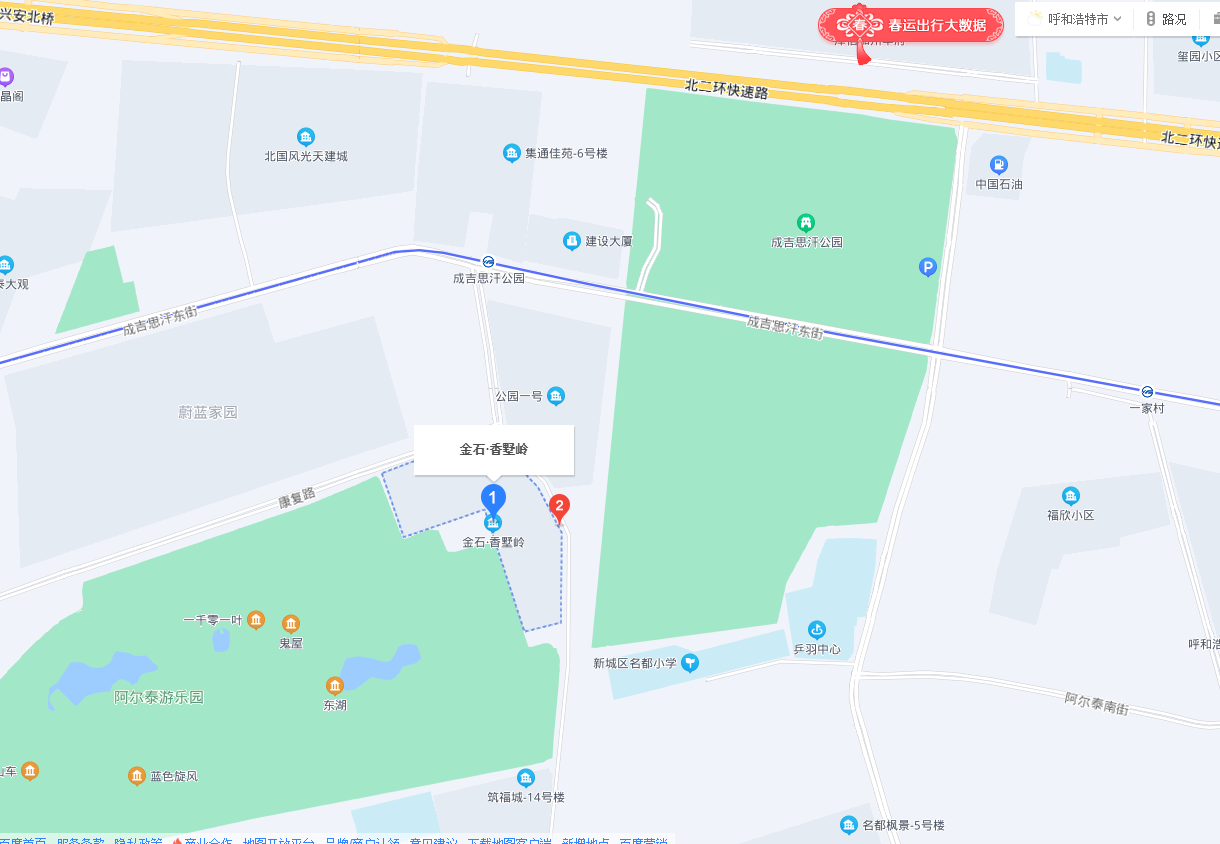This screenshot has width=1220, height=844.
Task: Open the 北国风光天建城 marker
Action: click(x=306, y=137)
